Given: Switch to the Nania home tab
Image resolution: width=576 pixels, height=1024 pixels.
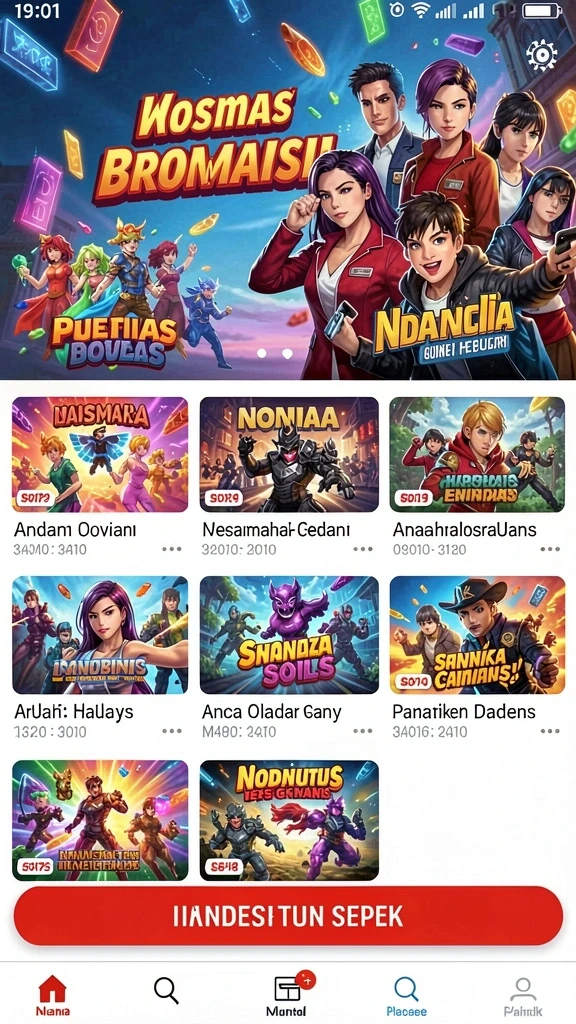Looking at the screenshot, I should [53, 995].
